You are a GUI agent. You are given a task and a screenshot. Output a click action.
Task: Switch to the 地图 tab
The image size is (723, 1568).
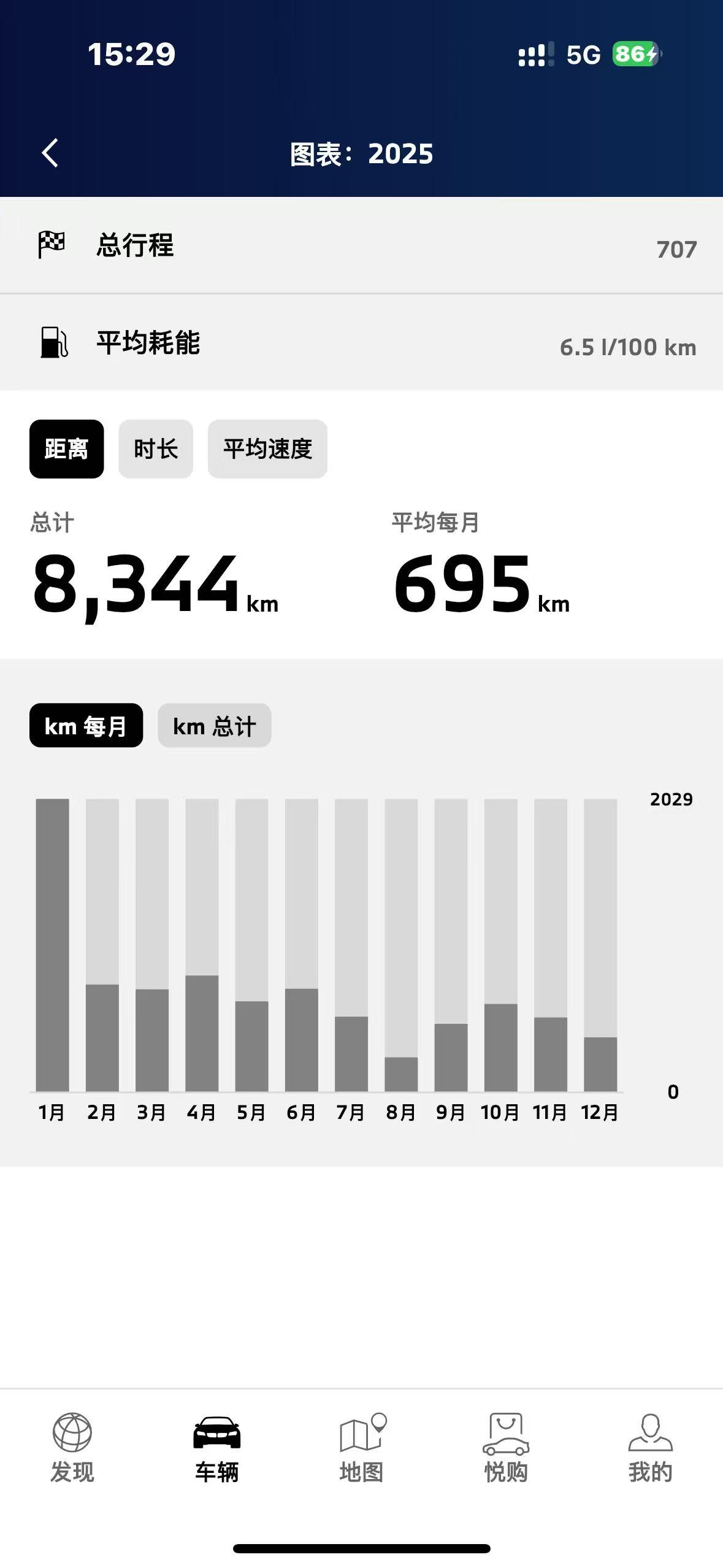click(x=362, y=1448)
